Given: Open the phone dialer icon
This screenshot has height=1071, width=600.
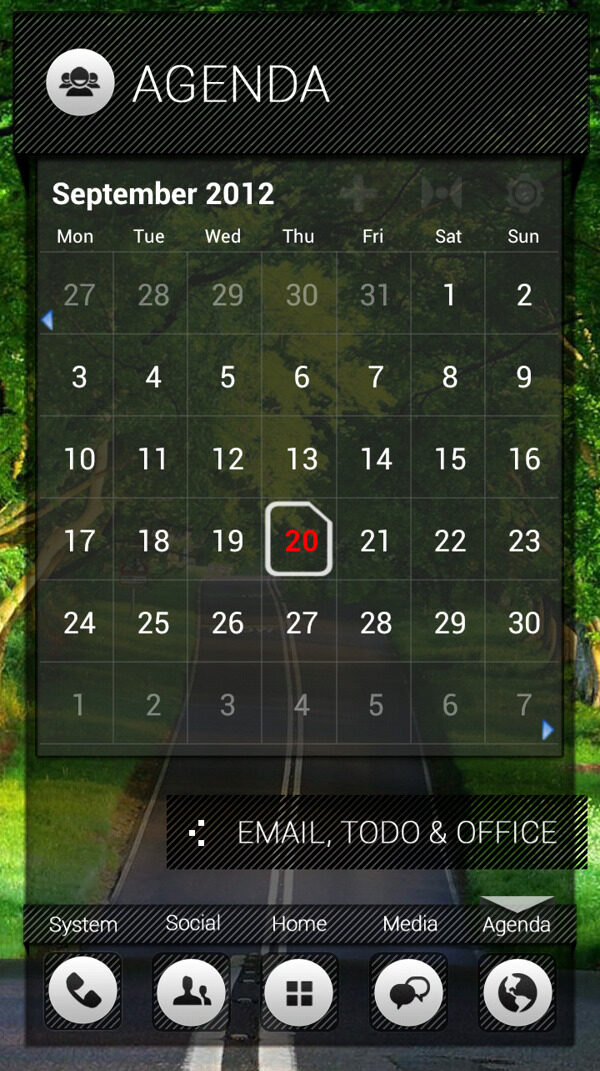Looking at the screenshot, I should 82,991.
